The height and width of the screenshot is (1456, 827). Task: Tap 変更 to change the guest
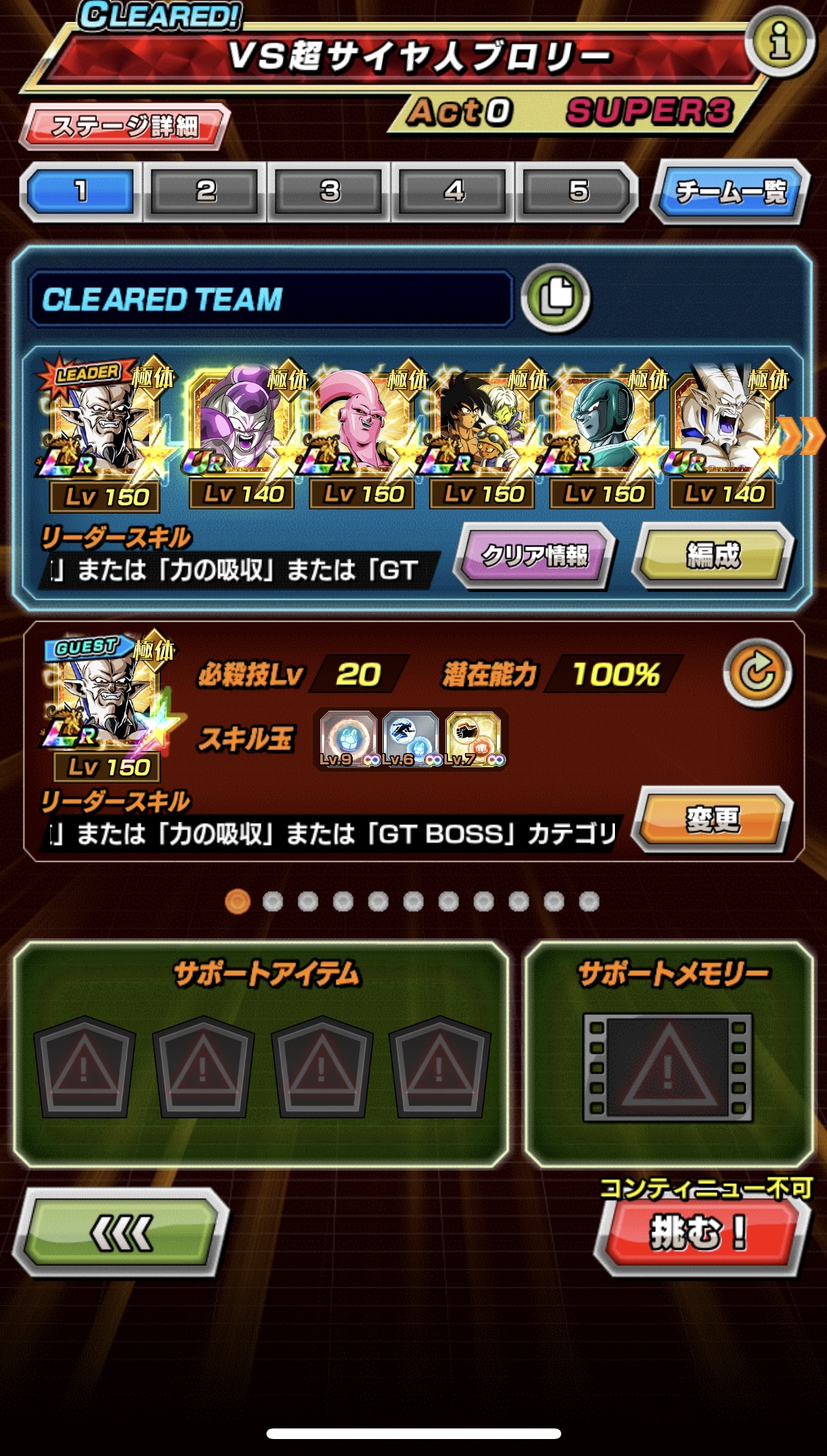click(712, 820)
